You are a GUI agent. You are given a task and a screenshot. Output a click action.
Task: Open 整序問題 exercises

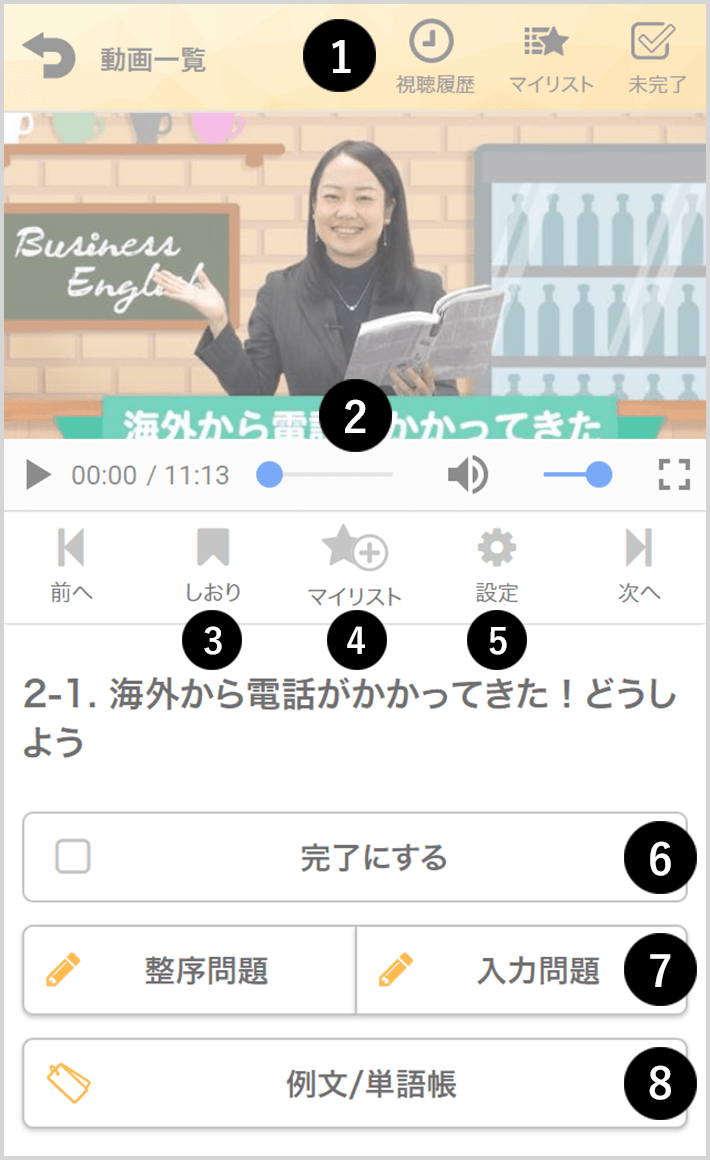190,970
